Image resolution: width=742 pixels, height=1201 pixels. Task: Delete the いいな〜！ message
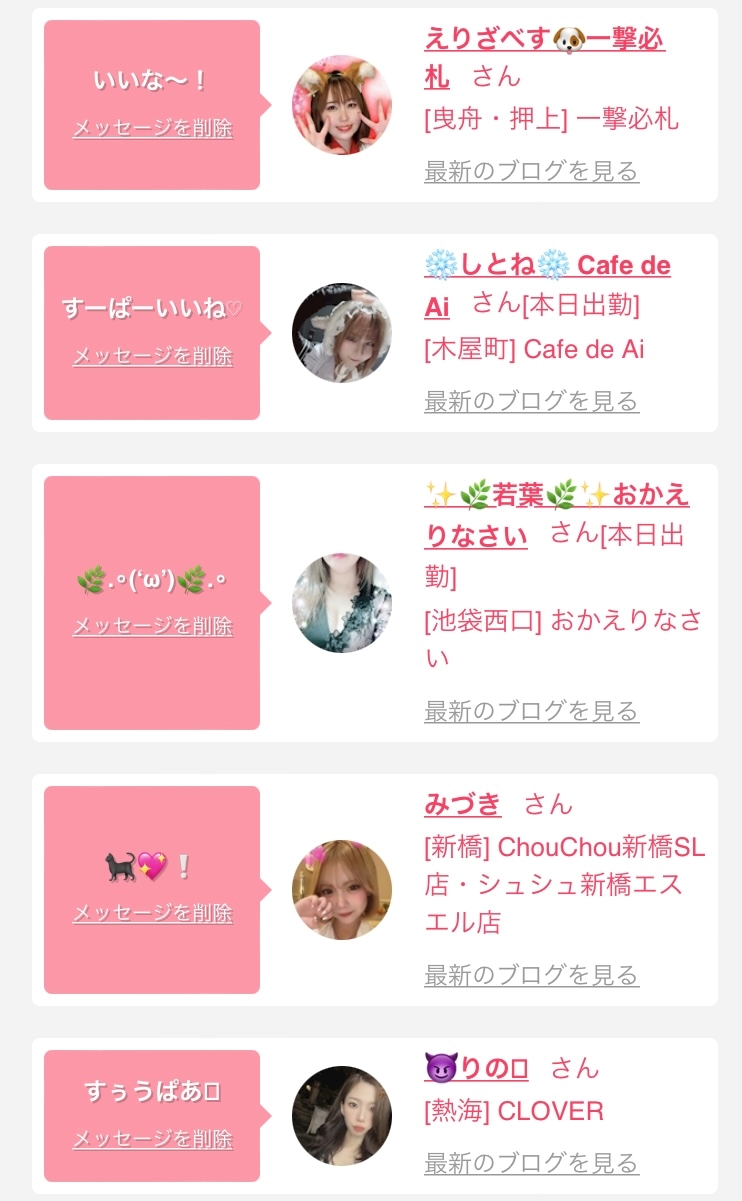152,128
